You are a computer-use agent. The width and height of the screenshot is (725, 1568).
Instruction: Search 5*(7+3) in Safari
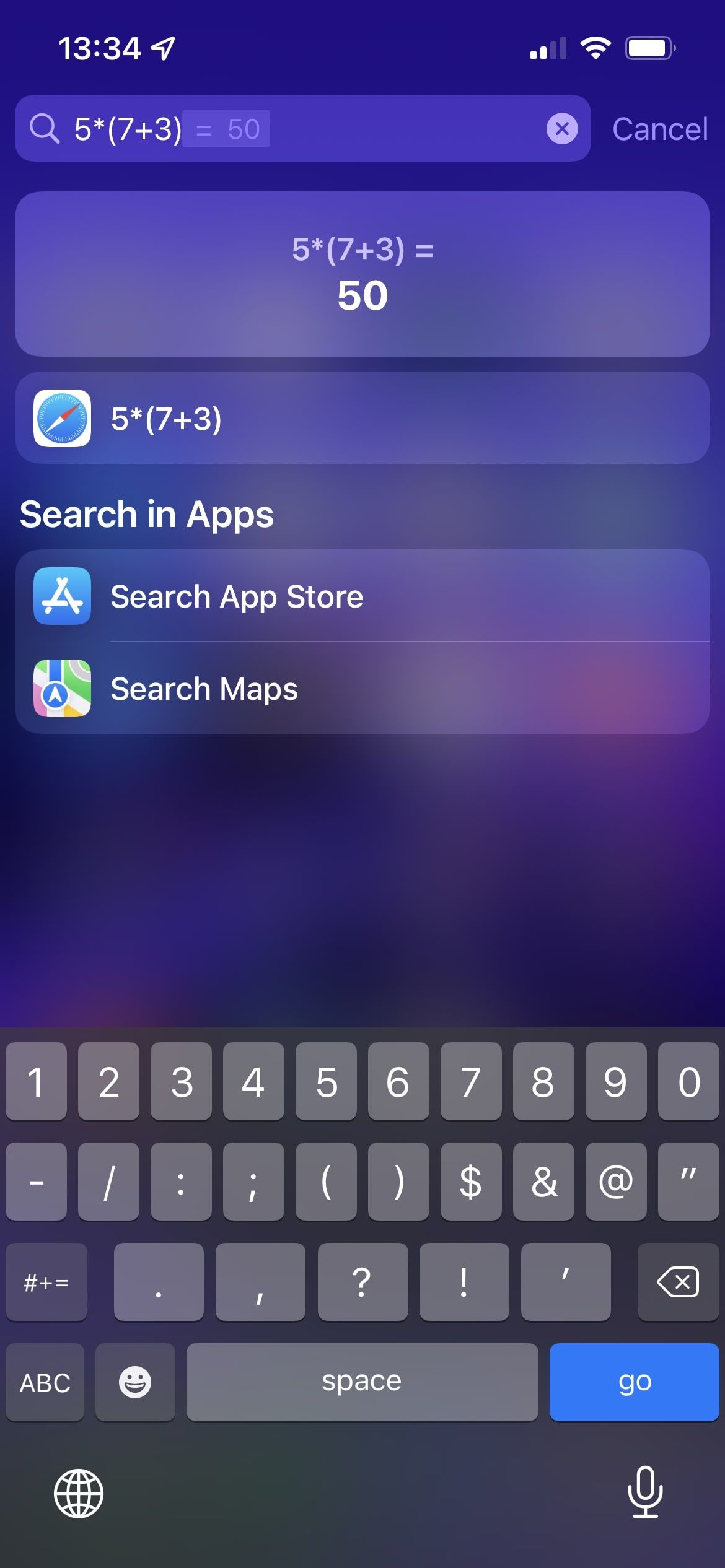(x=362, y=418)
